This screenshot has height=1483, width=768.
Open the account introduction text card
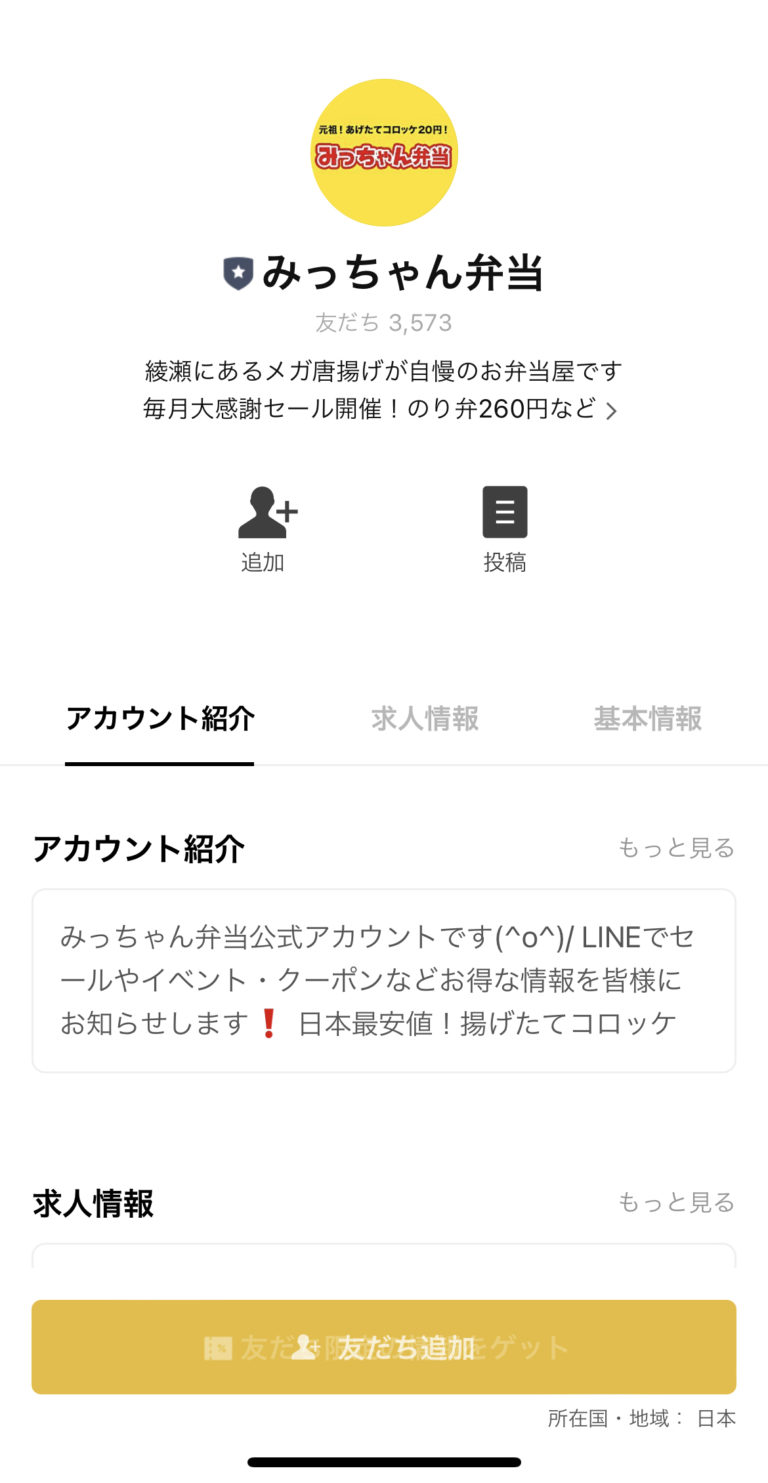(x=384, y=980)
